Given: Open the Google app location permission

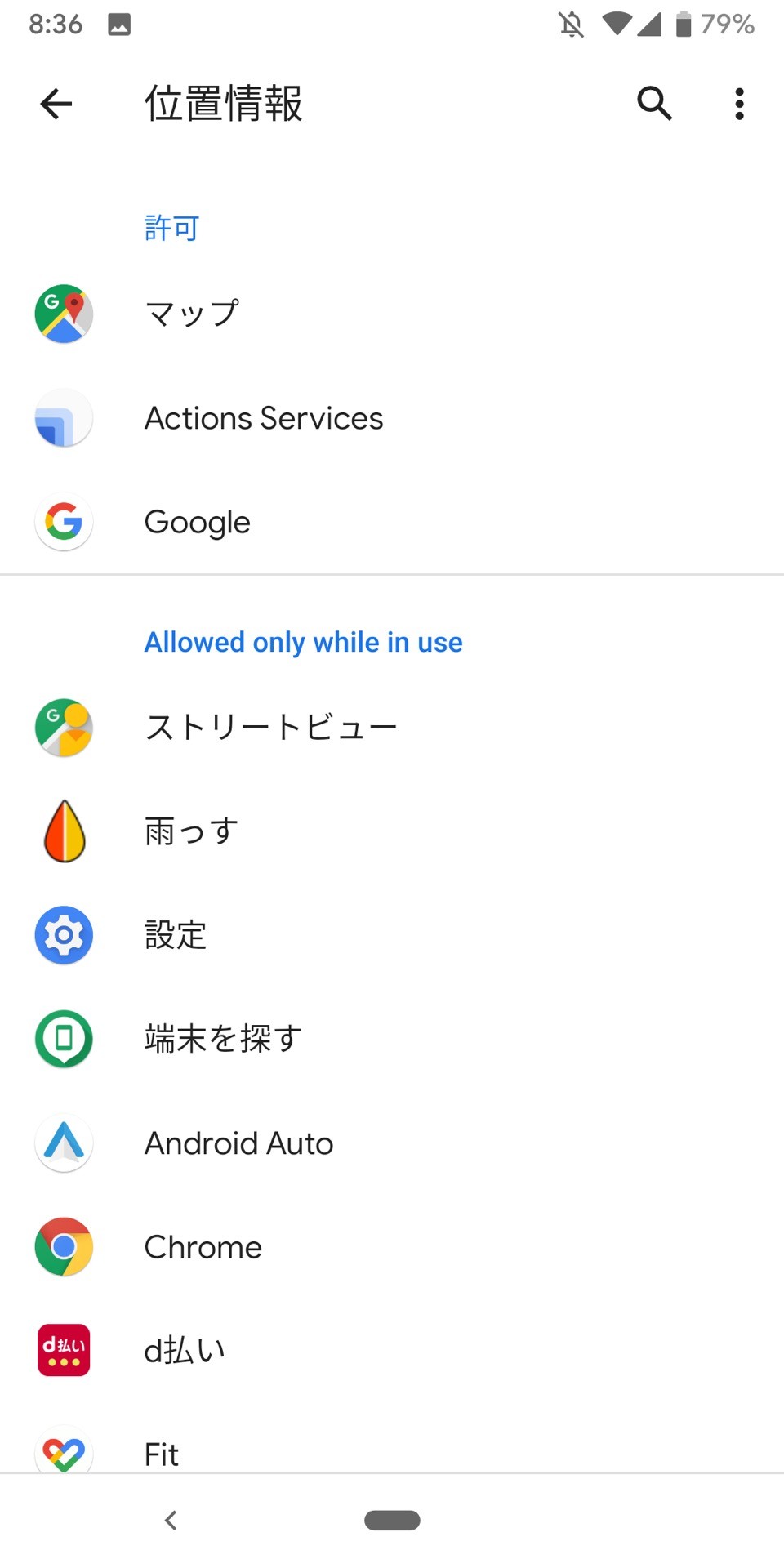Looking at the screenshot, I should point(197,522).
